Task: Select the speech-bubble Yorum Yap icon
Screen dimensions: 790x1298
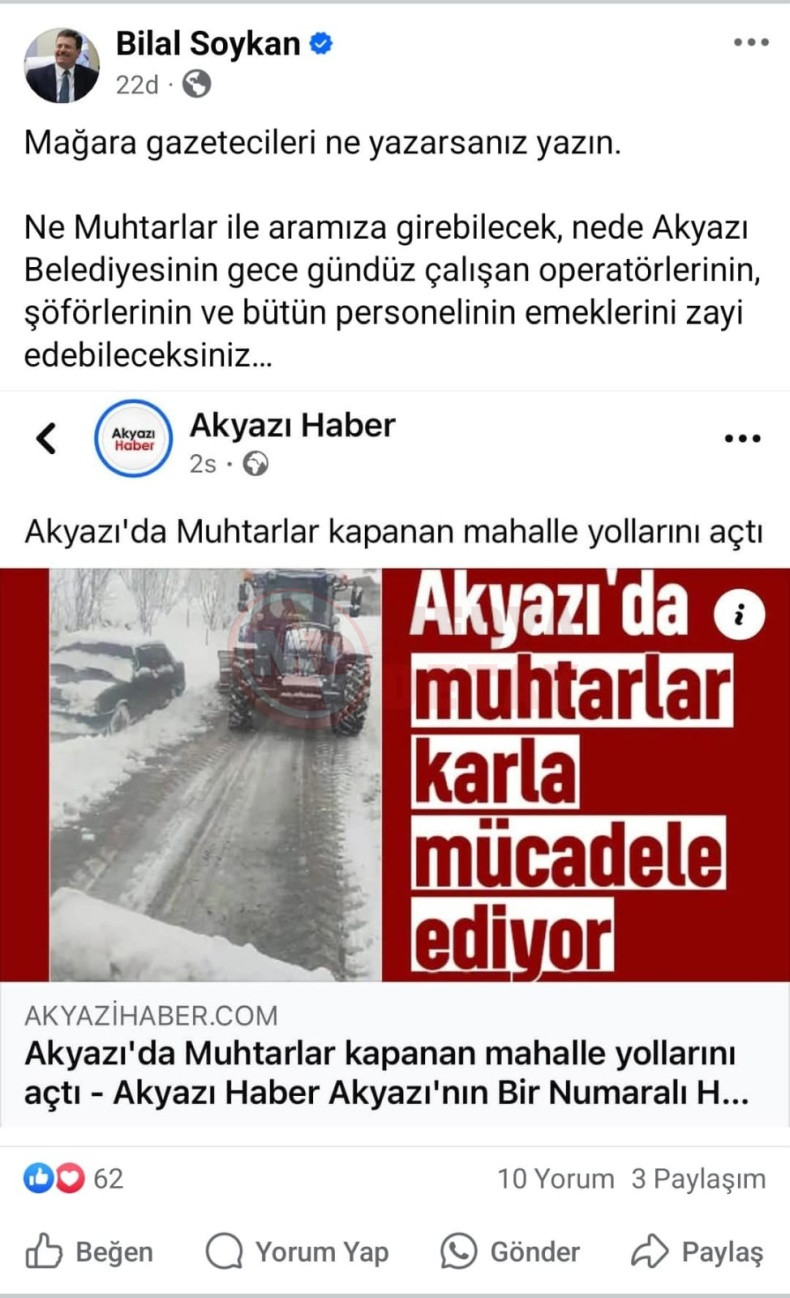Action: click(226, 1250)
